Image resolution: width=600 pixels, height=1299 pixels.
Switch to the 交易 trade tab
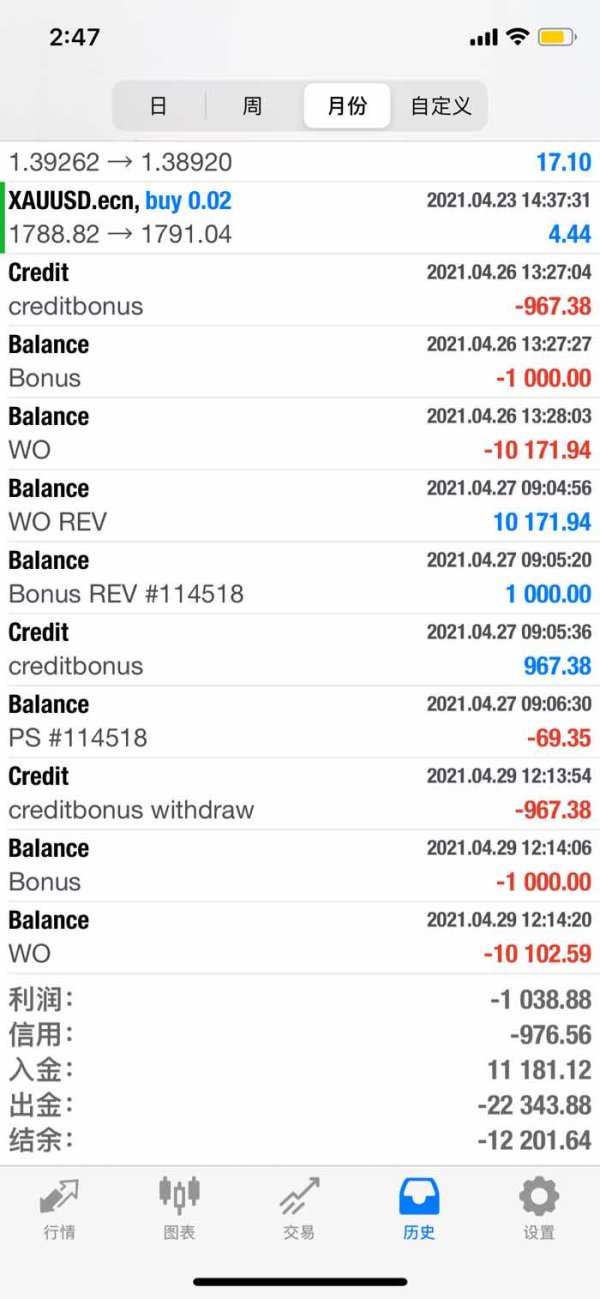pos(299,1208)
